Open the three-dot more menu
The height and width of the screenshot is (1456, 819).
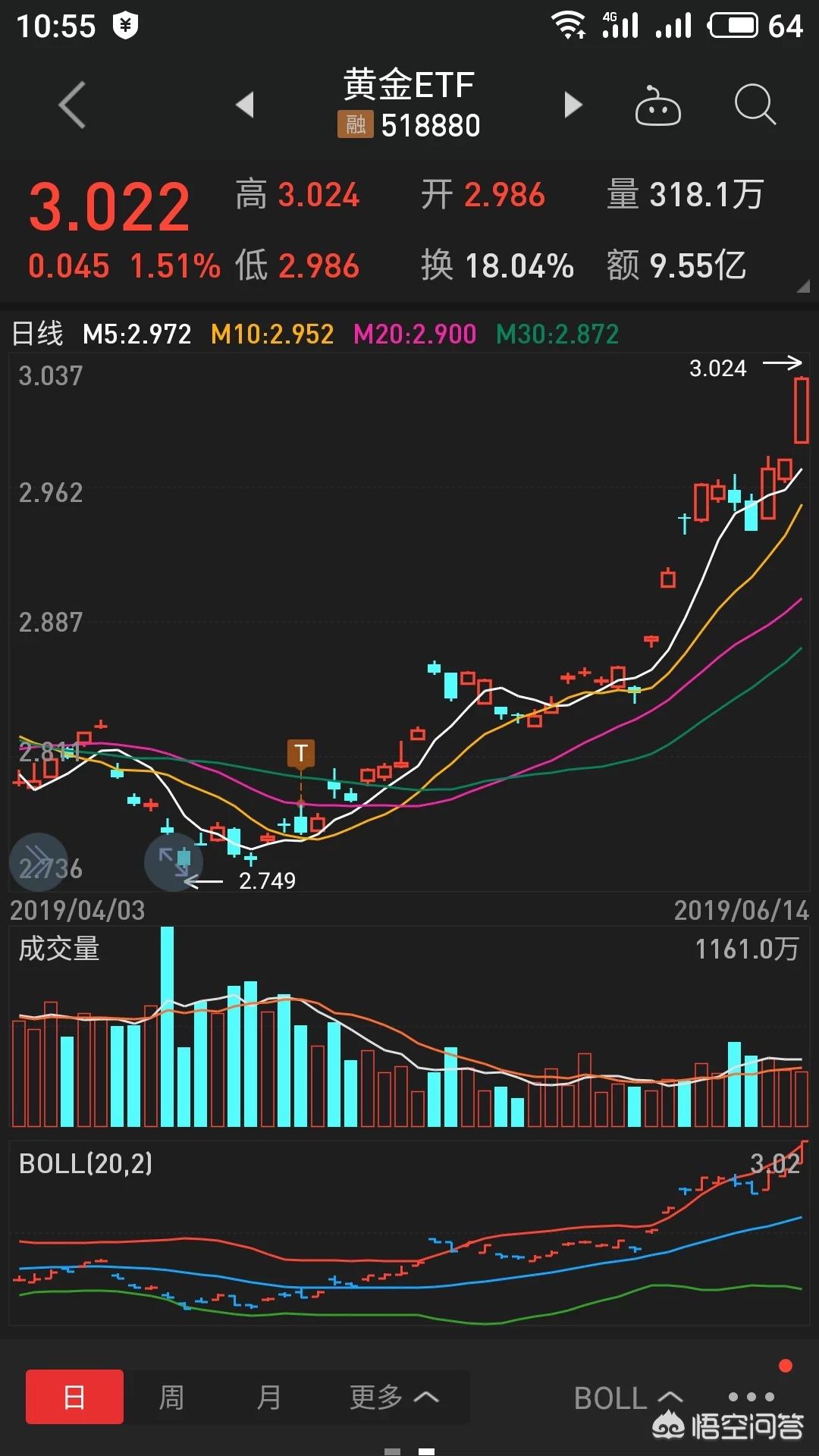point(751,1396)
